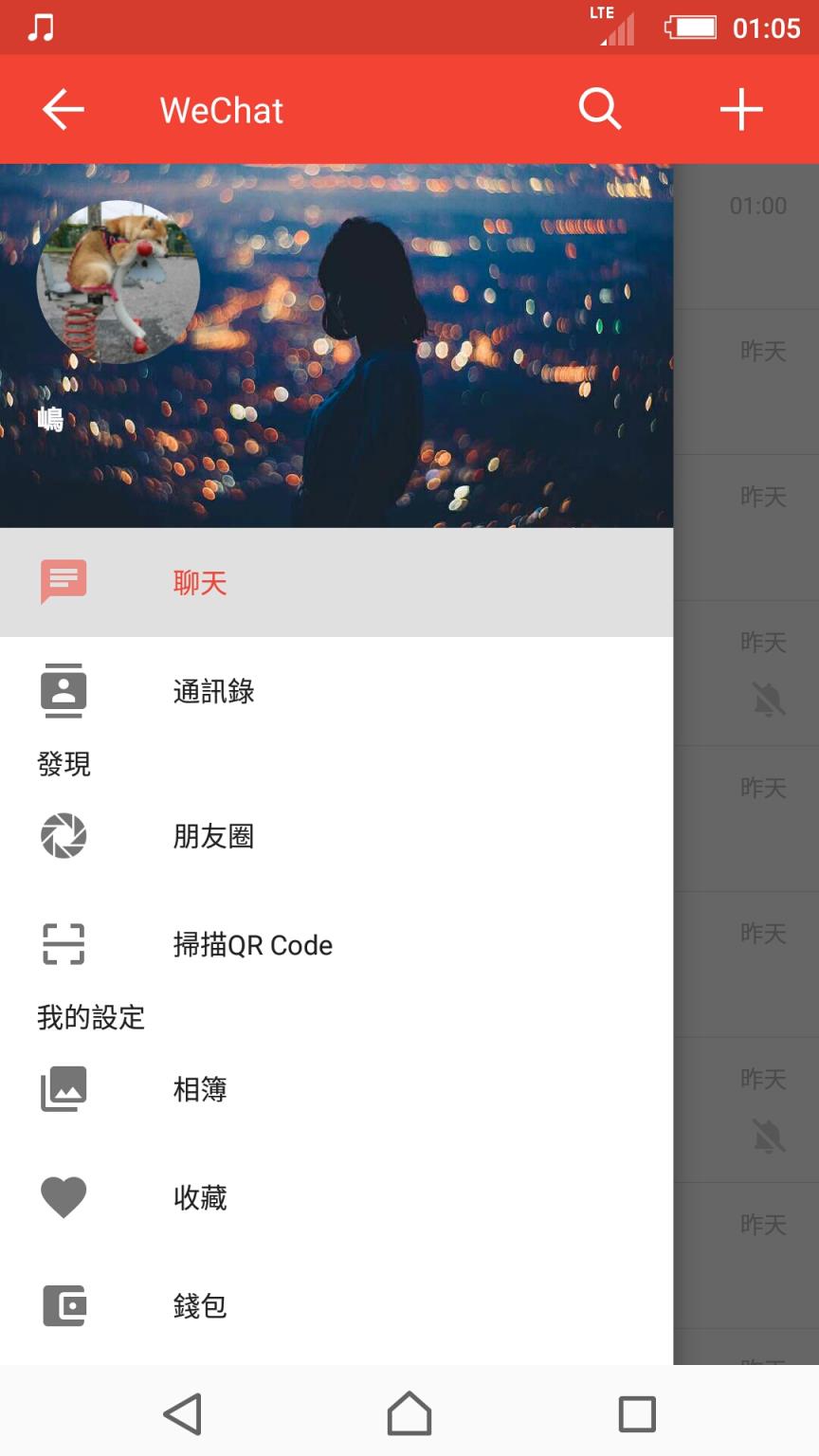
Task: Switch to the 通訊錄 section
Action: [213, 691]
